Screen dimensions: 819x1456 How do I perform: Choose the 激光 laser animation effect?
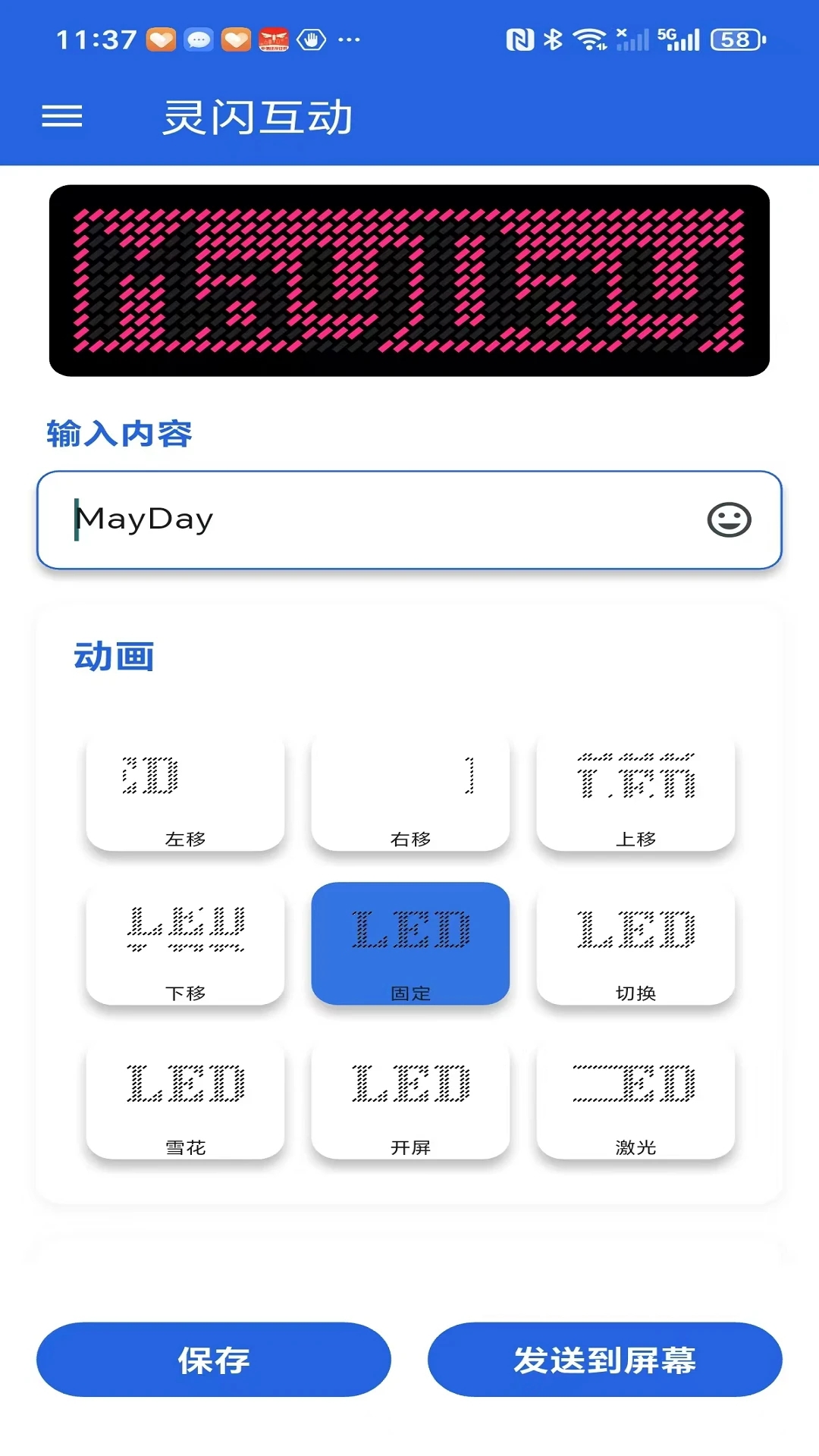click(x=637, y=1101)
